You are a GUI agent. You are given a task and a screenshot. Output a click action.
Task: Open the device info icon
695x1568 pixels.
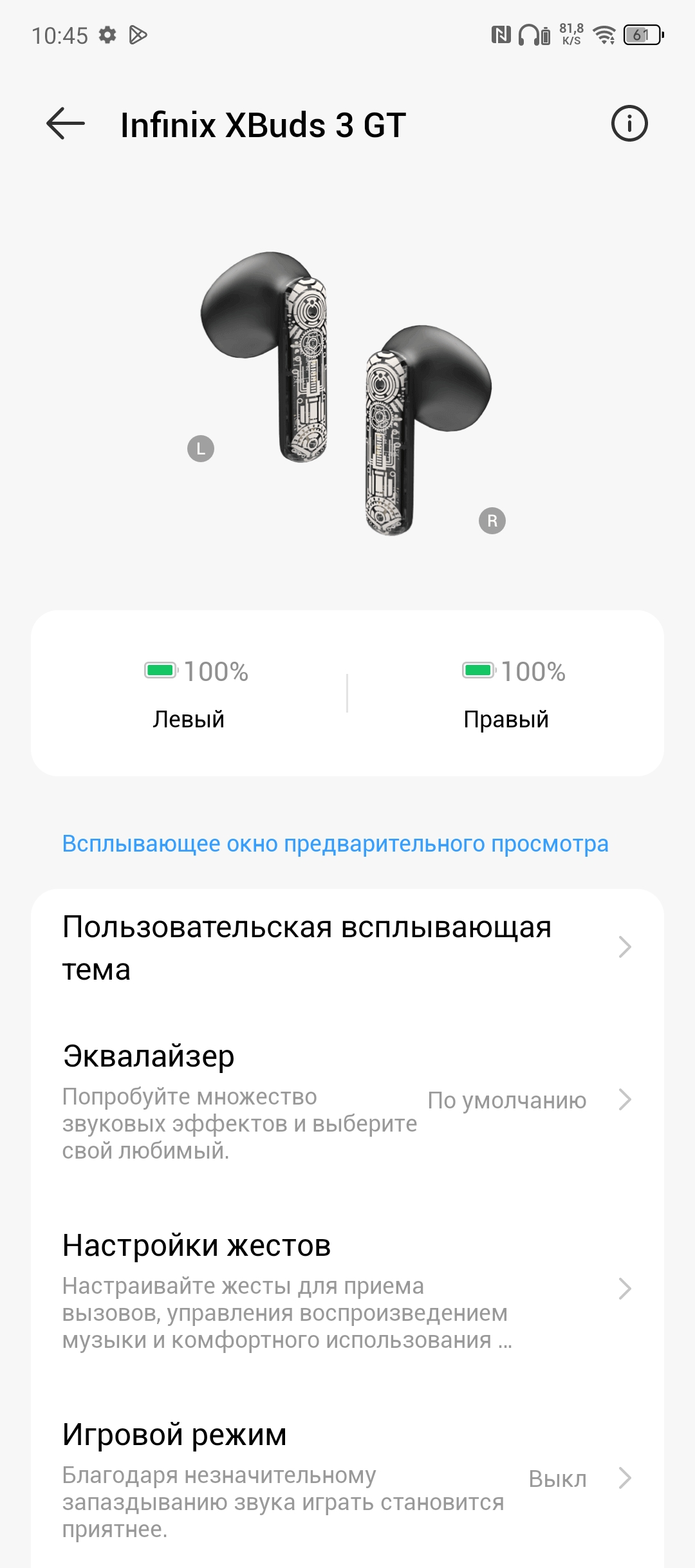(x=629, y=124)
